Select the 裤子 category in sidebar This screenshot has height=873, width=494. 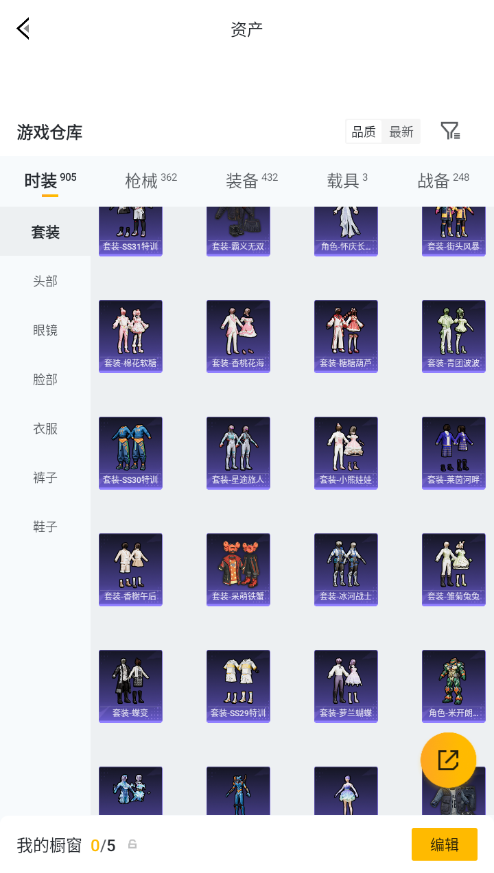point(45,477)
